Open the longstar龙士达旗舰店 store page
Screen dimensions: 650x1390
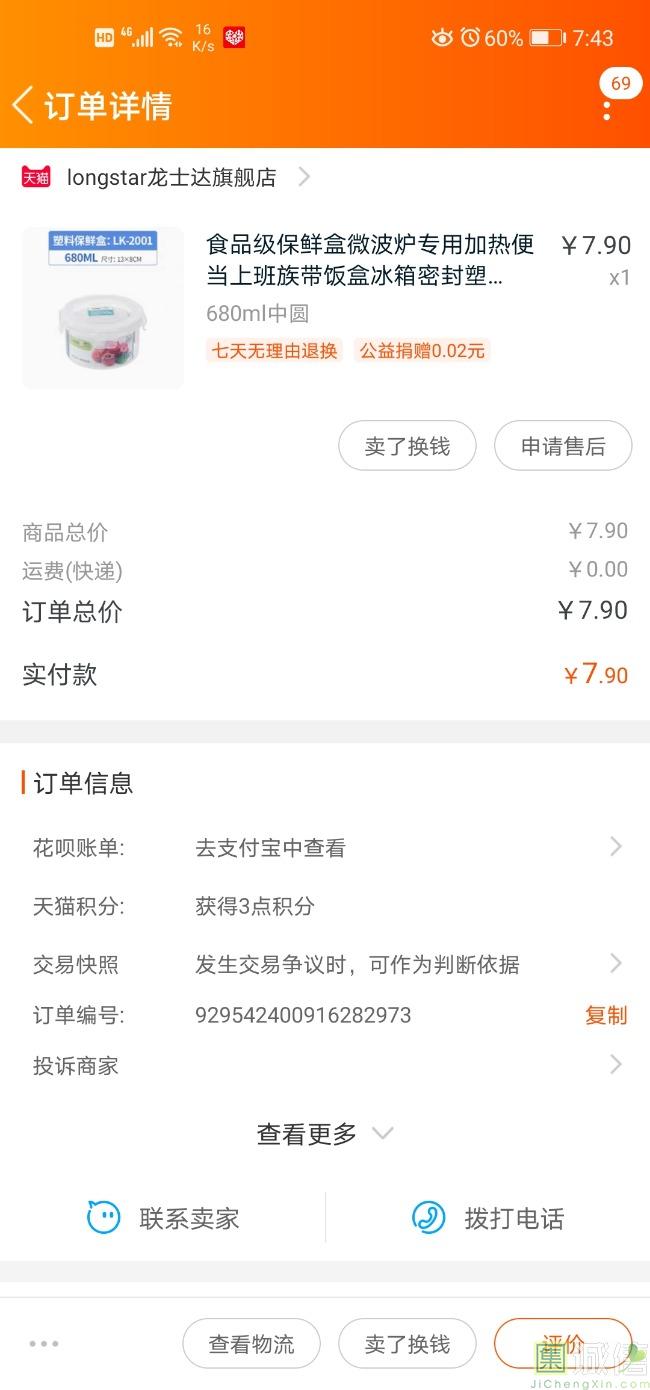171,178
